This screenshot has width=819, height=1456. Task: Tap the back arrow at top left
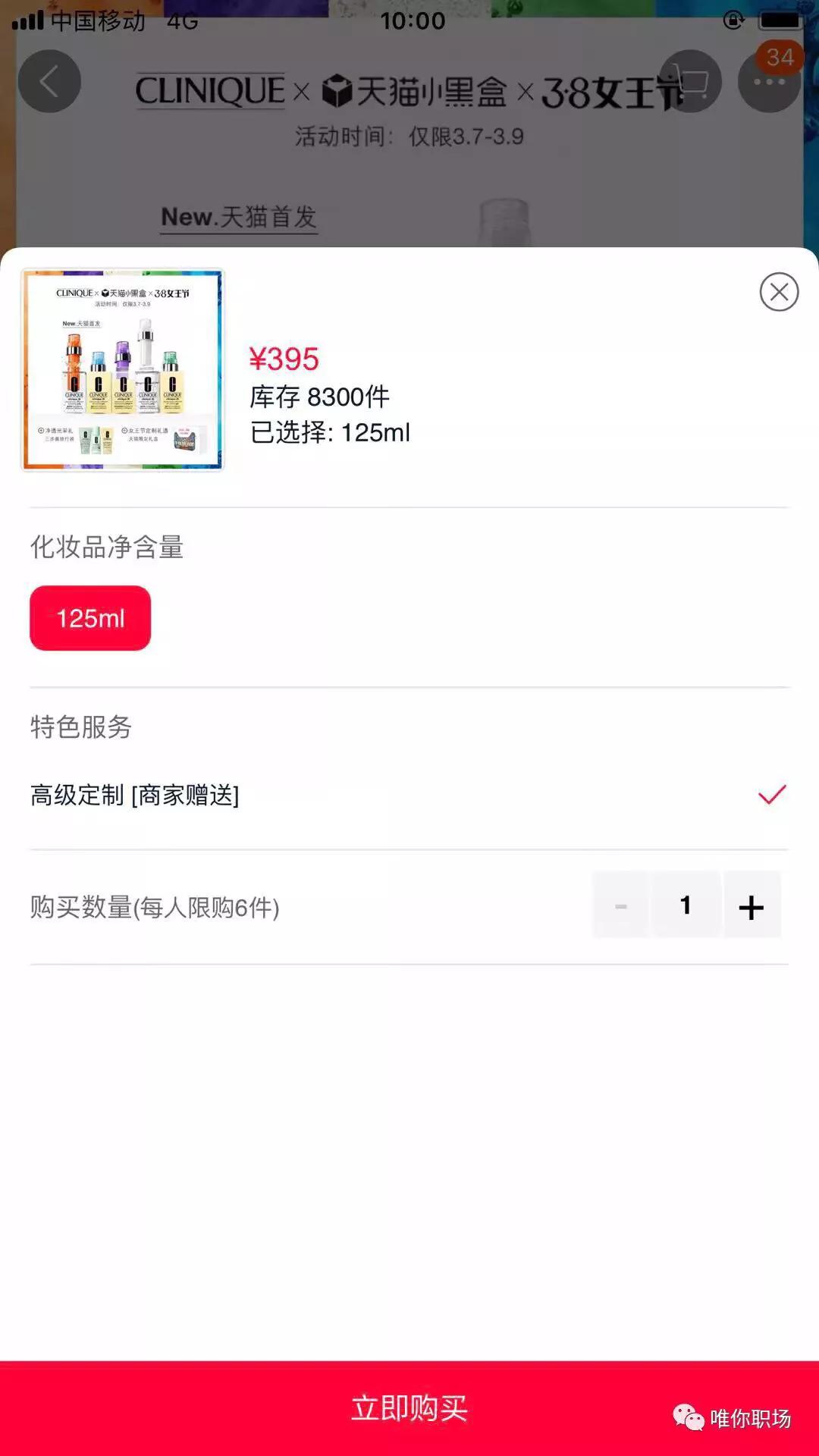tap(49, 82)
